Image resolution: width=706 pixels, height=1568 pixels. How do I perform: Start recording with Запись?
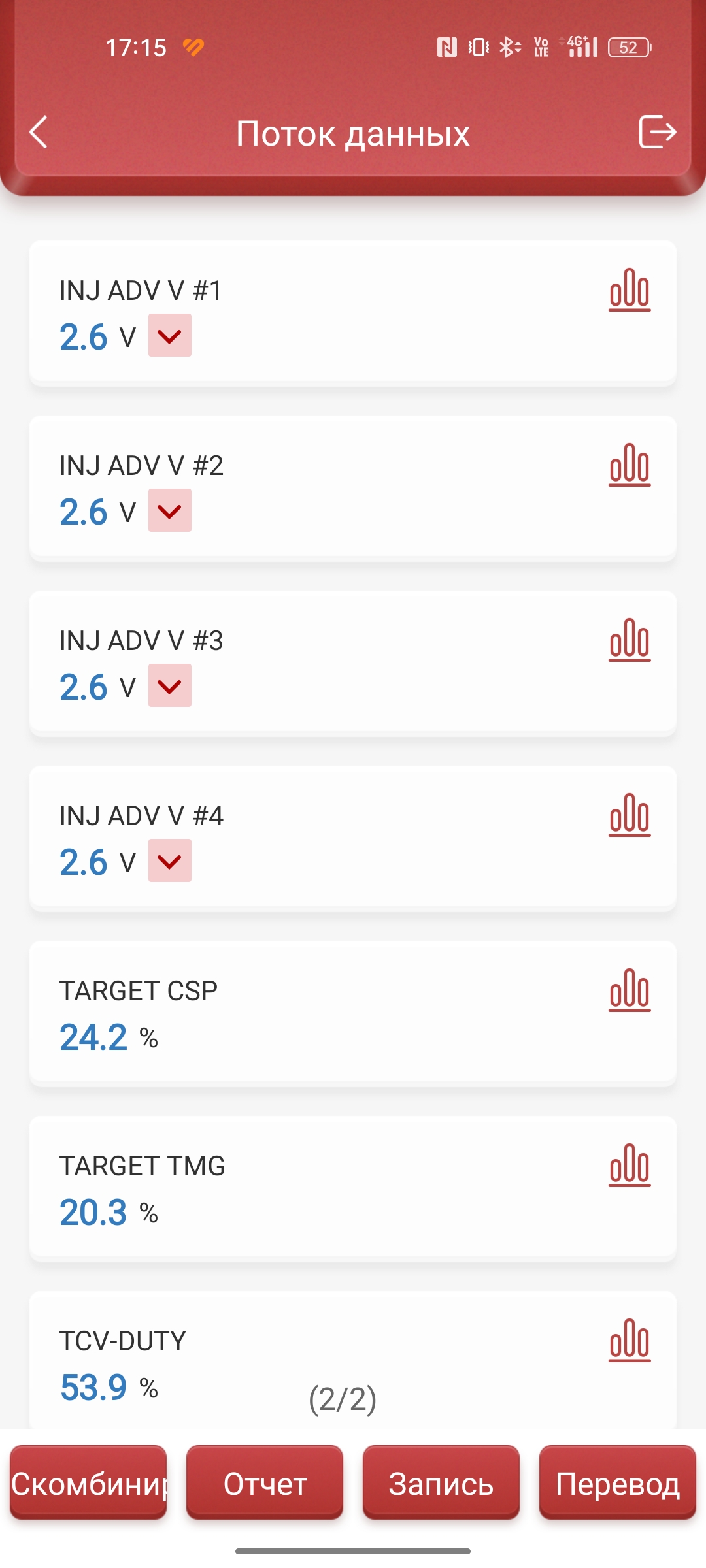(441, 1483)
